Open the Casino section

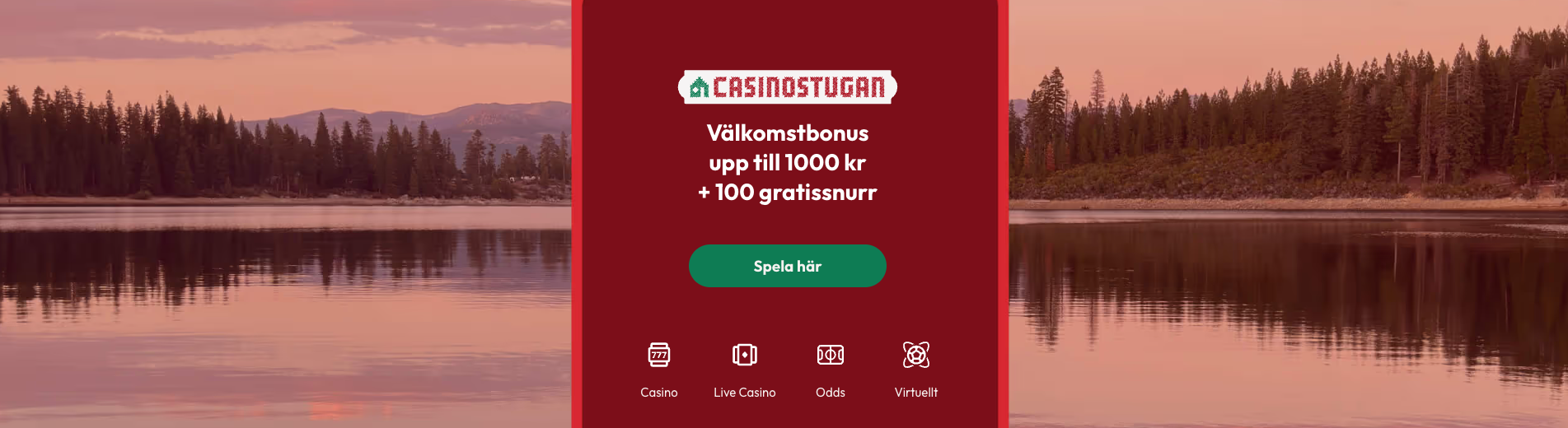point(659,369)
